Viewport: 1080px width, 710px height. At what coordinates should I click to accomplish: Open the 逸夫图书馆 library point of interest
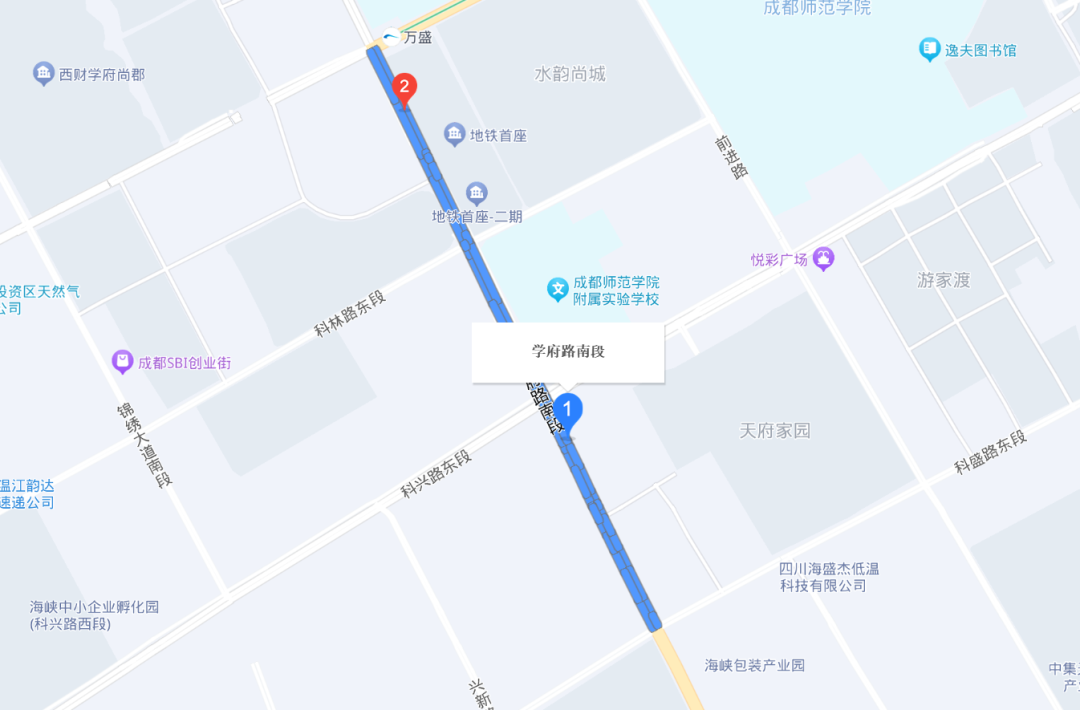[x=930, y=49]
